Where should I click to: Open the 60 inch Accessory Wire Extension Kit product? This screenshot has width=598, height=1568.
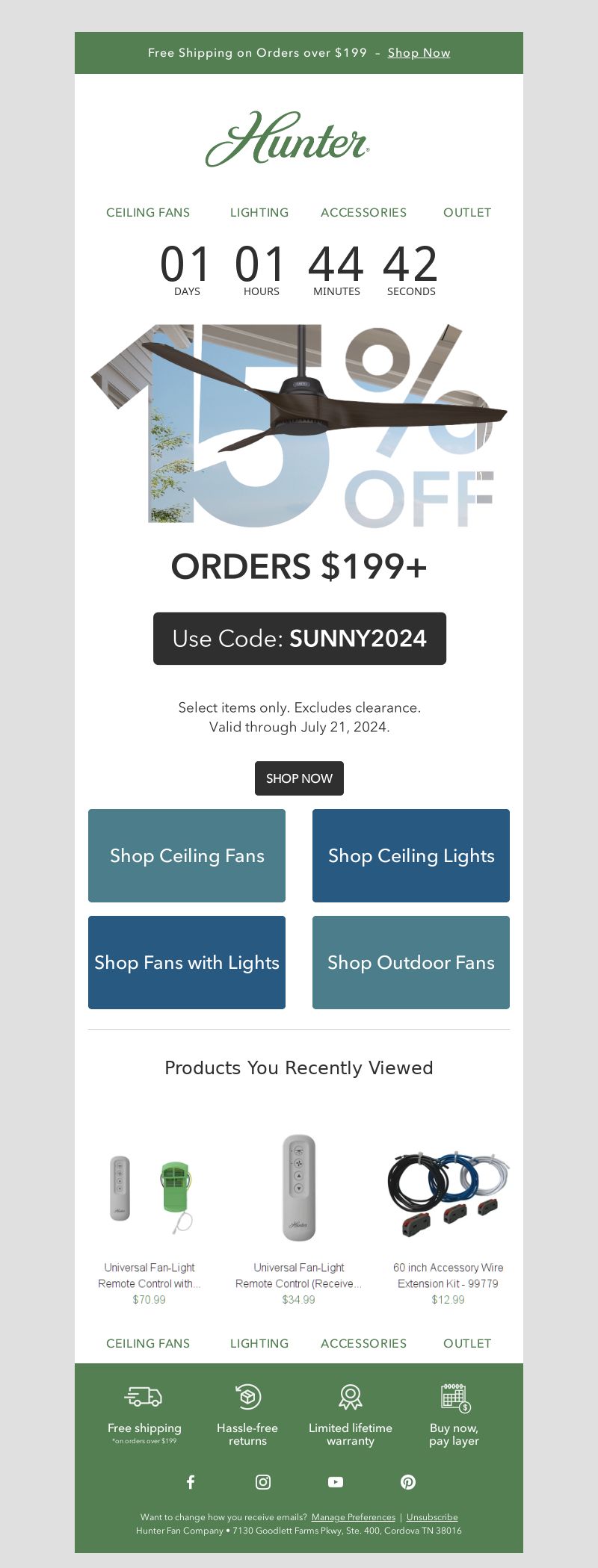click(x=449, y=1195)
